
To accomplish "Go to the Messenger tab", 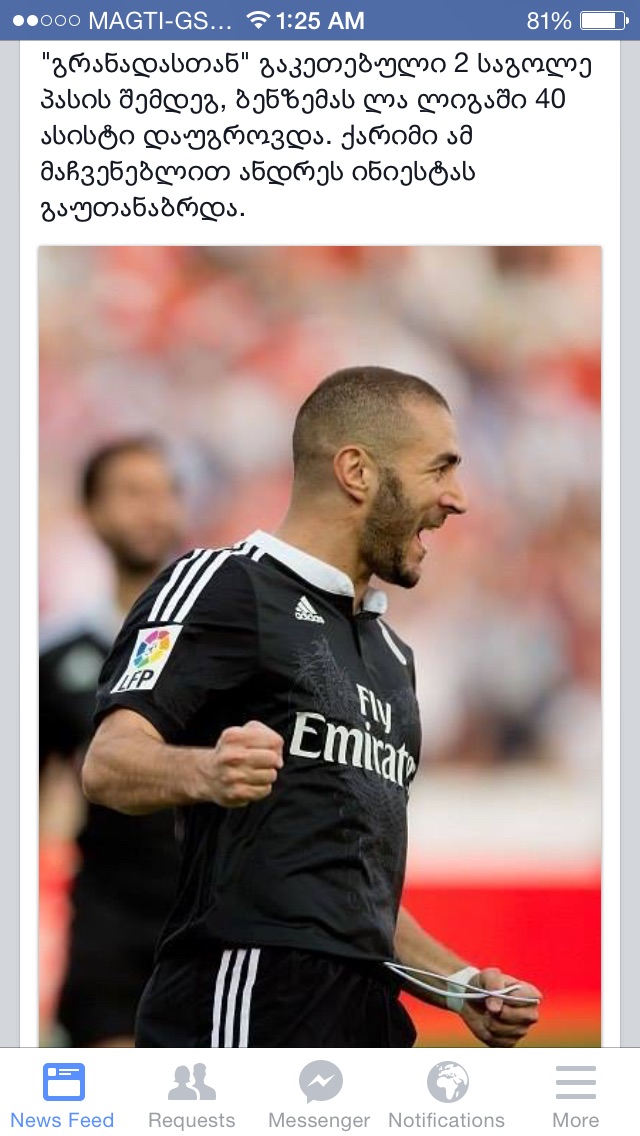I will (x=320, y=1094).
